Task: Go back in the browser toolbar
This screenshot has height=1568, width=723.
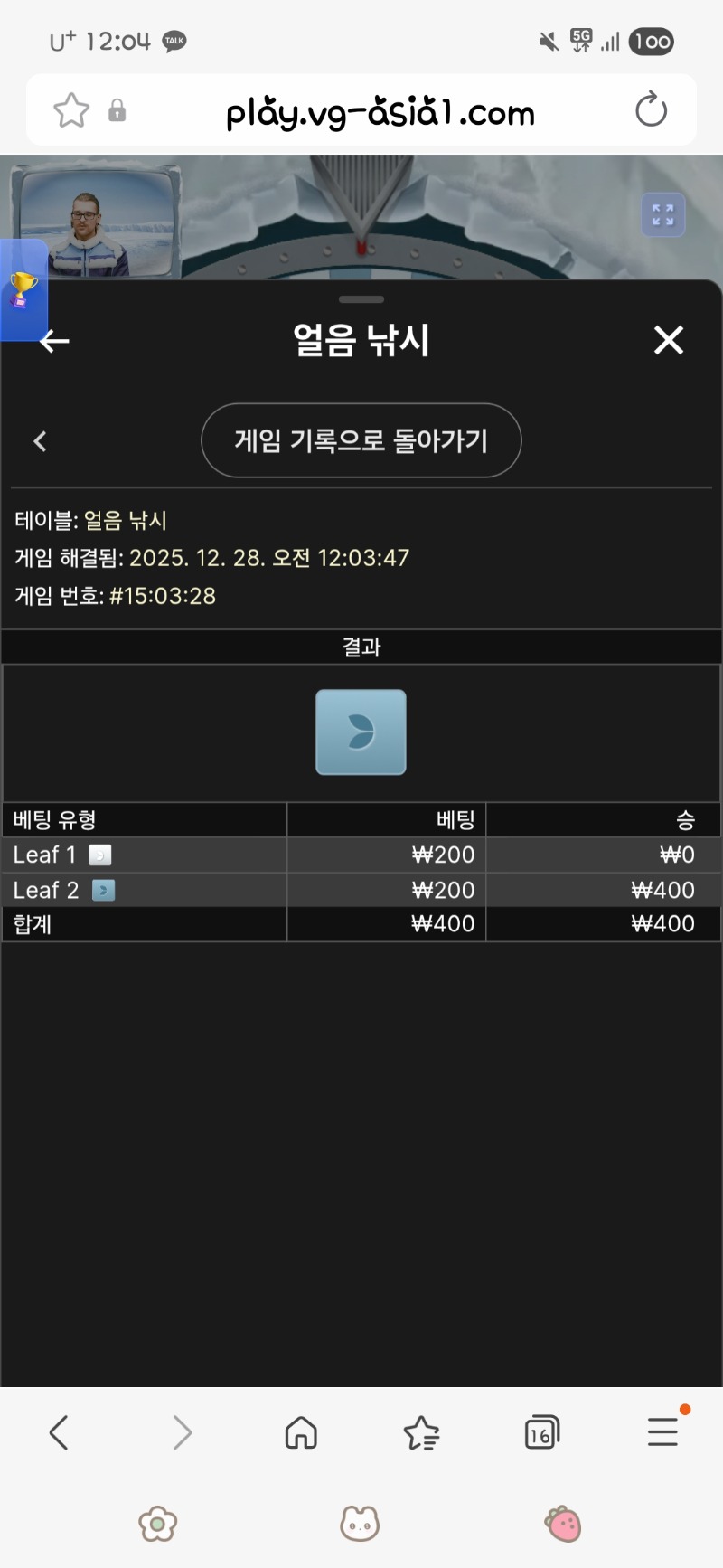Action: [59, 1432]
